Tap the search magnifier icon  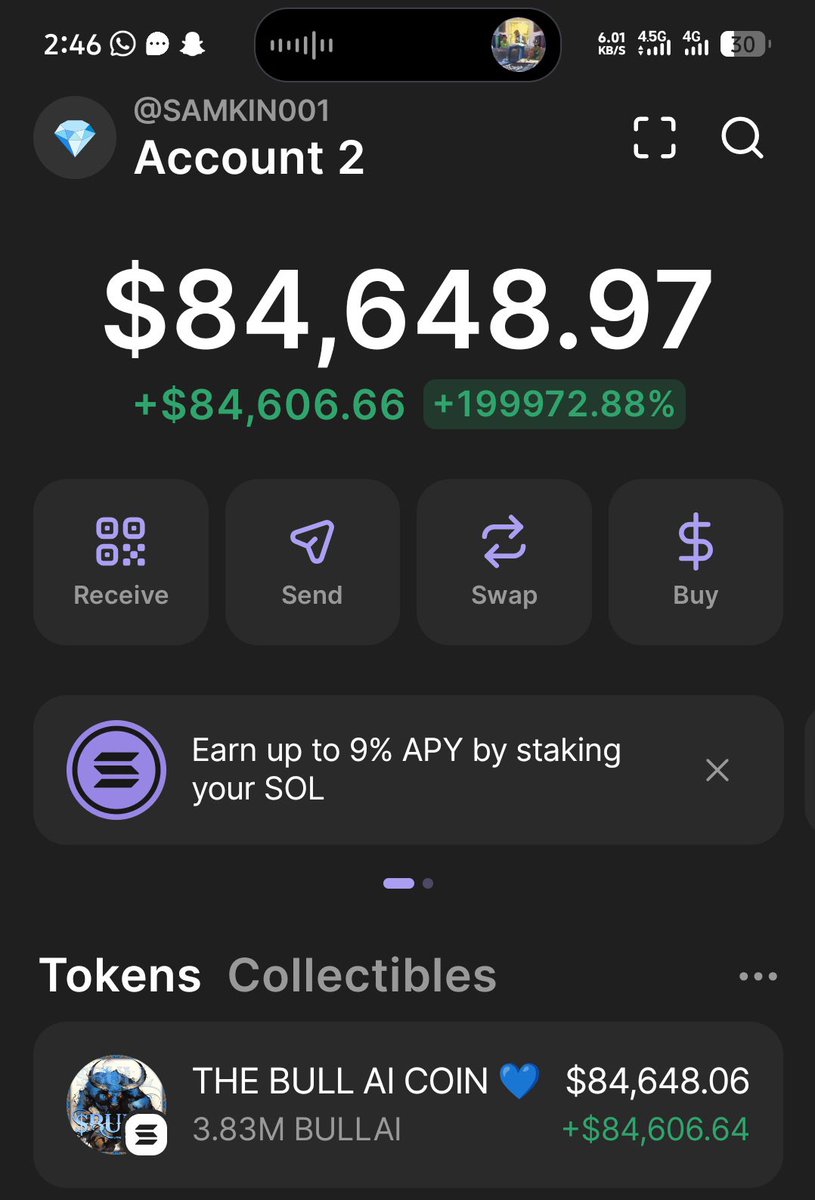click(x=742, y=138)
